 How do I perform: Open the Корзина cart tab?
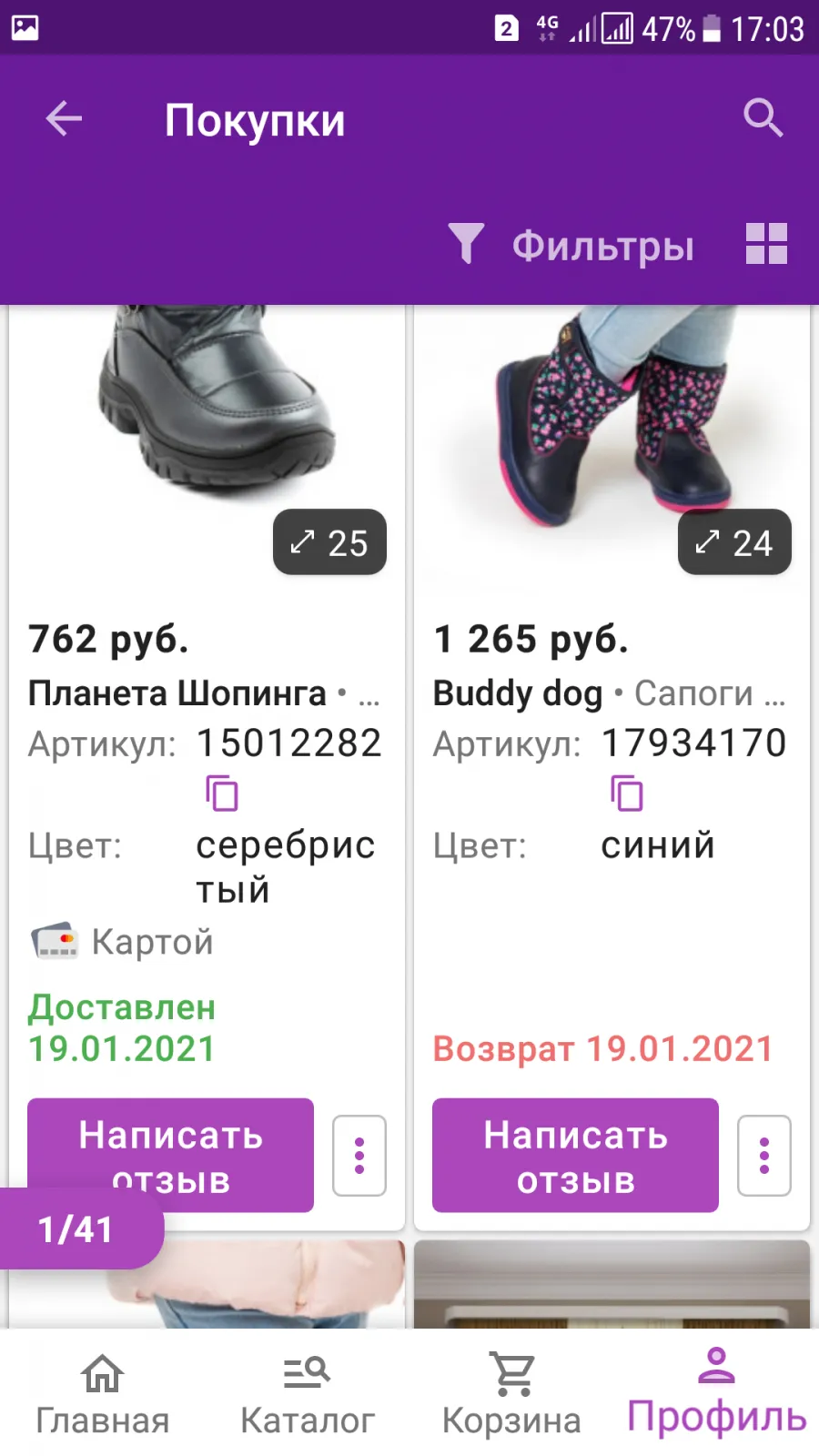(511, 1394)
